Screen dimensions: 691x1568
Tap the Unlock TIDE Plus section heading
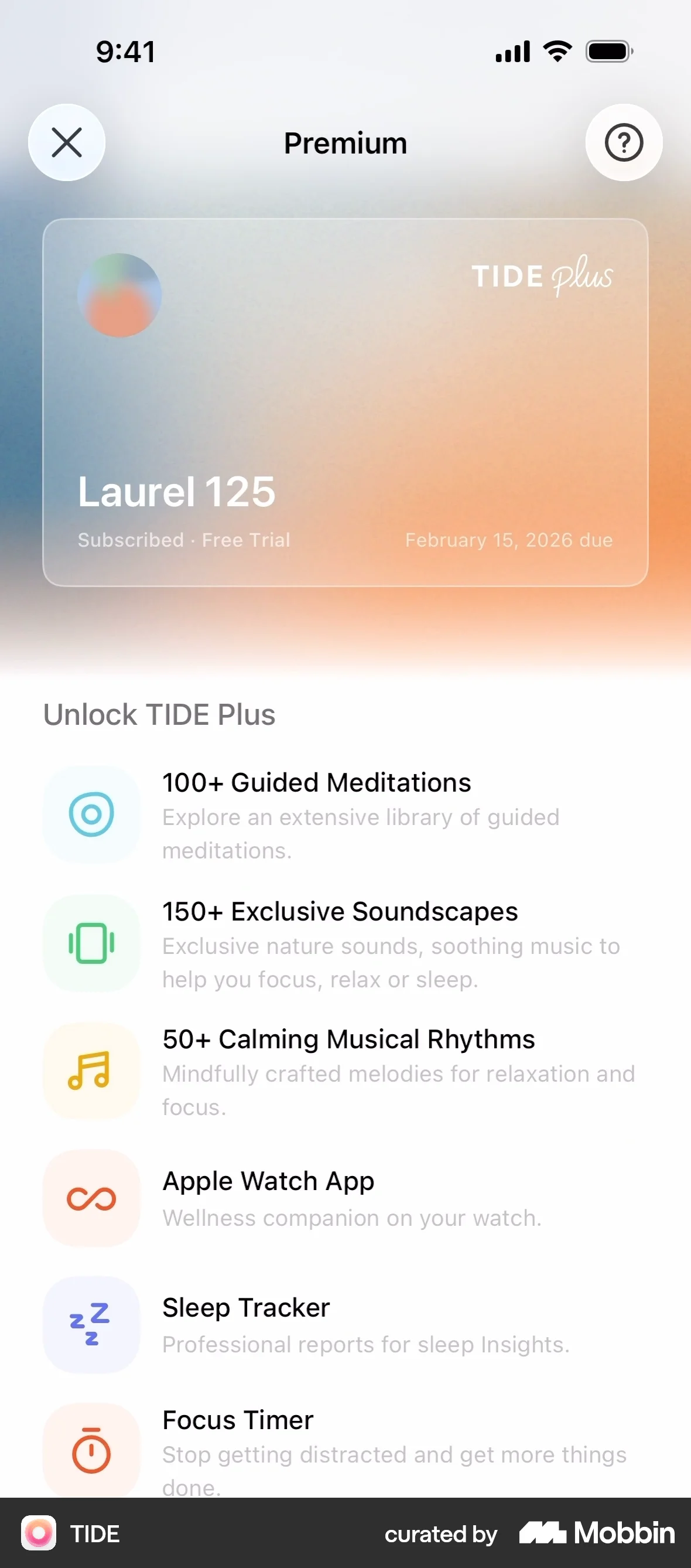tap(159, 714)
